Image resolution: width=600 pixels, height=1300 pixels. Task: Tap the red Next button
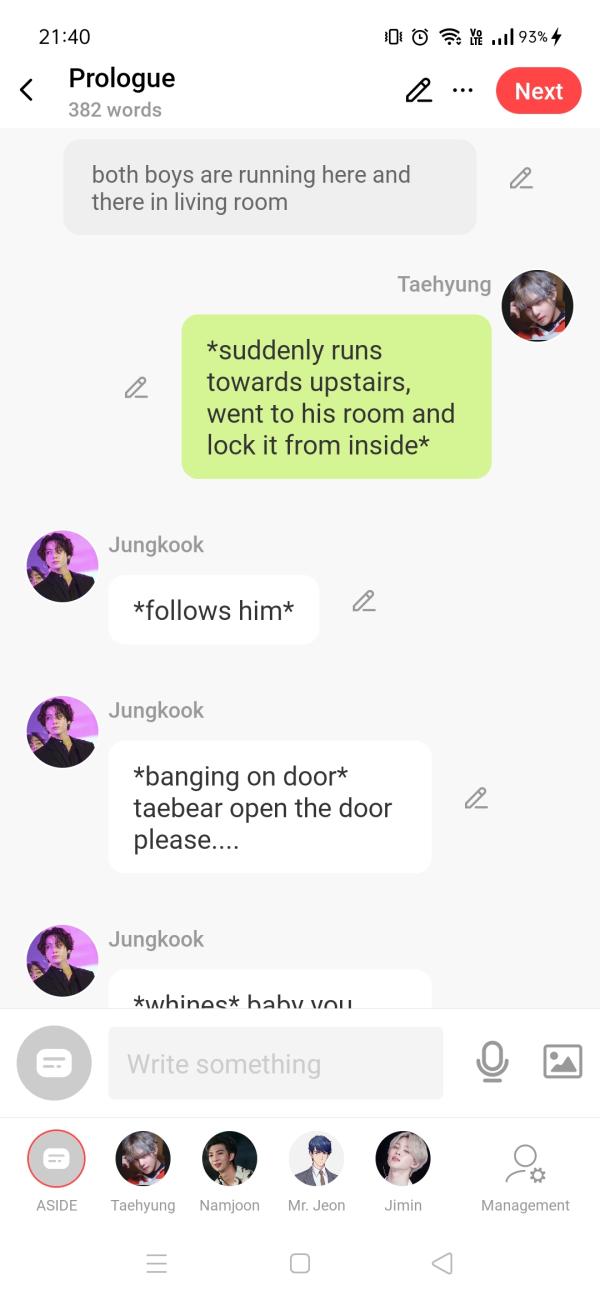point(538,91)
